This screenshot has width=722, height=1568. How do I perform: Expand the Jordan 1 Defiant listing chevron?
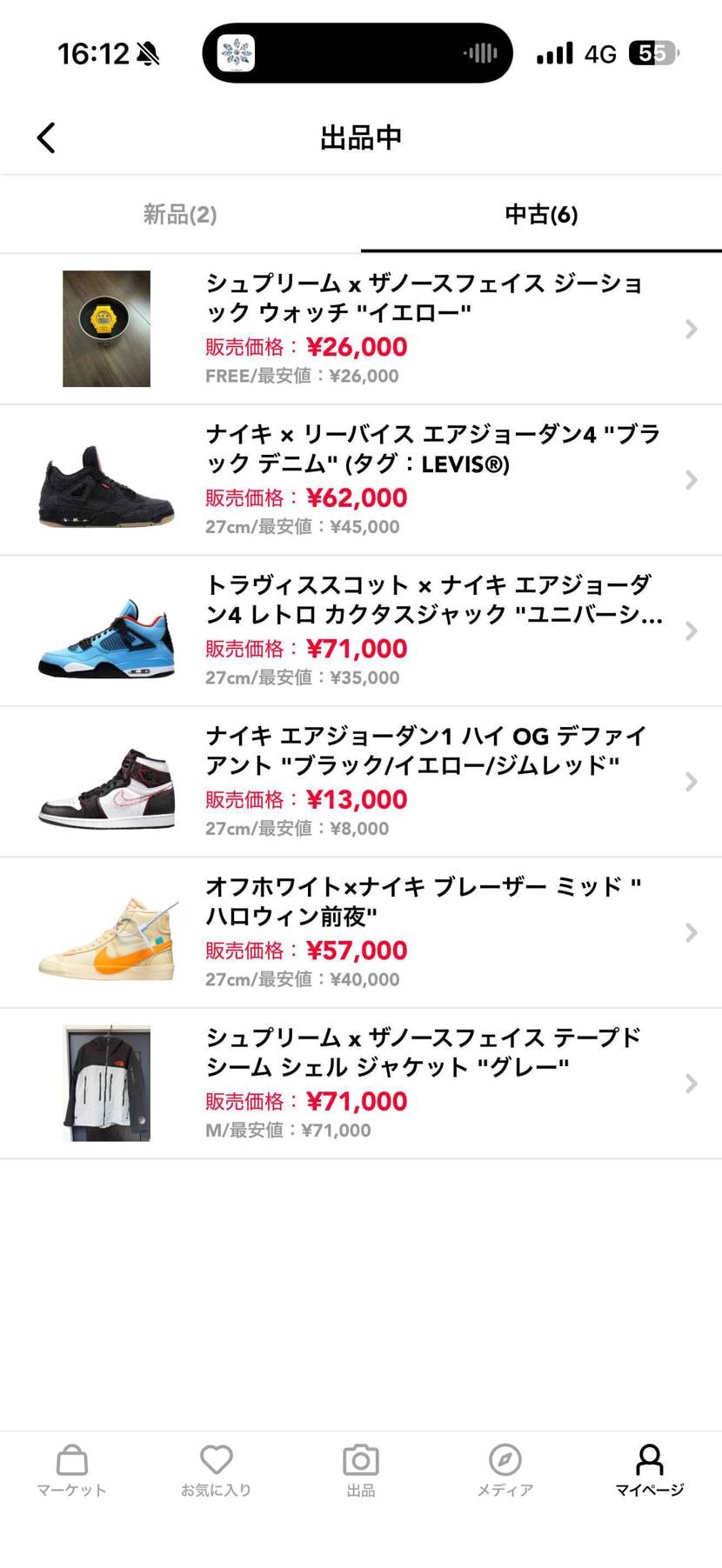point(692,781)
